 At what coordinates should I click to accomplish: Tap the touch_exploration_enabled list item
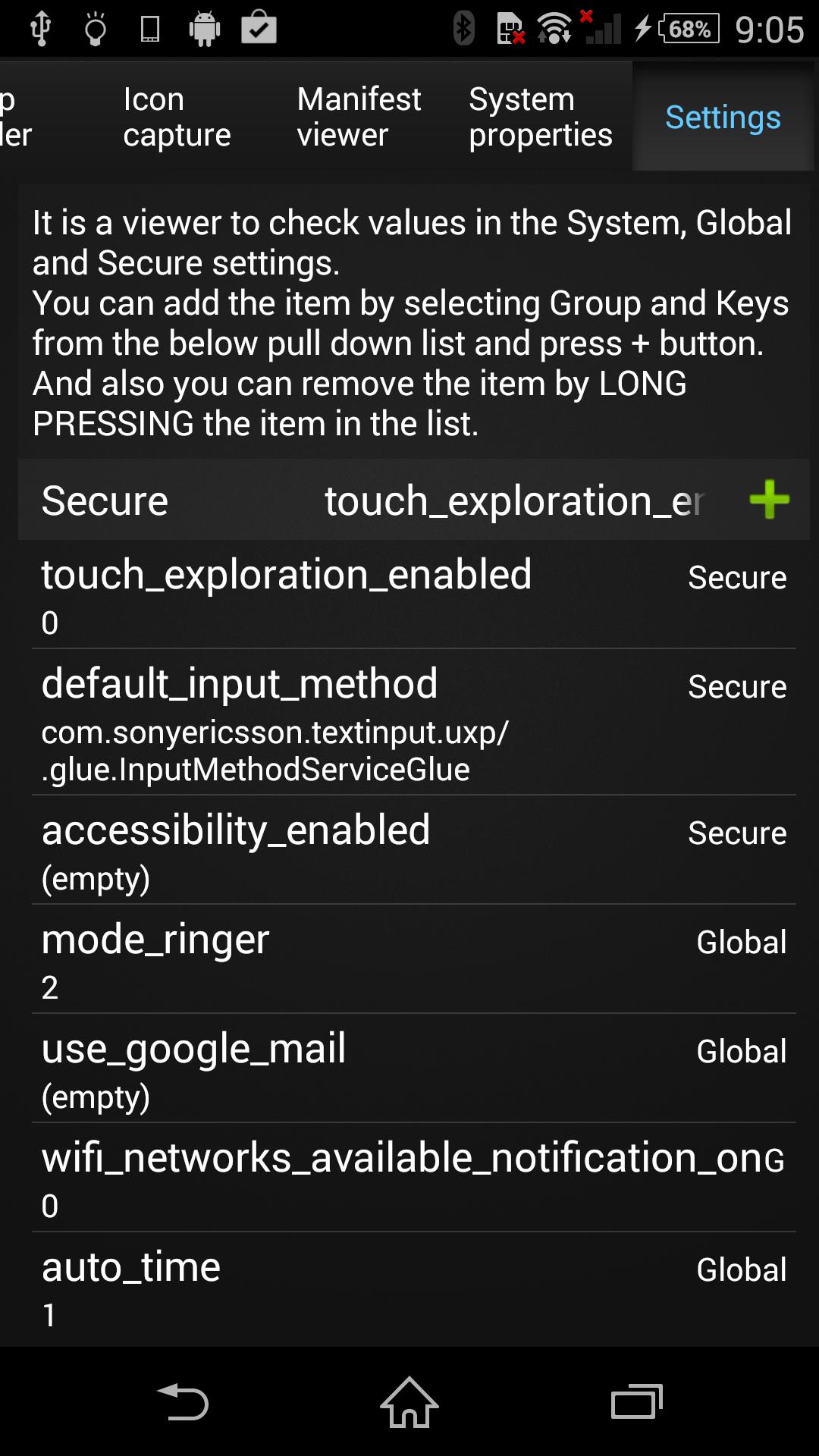[x=413, y=596]
